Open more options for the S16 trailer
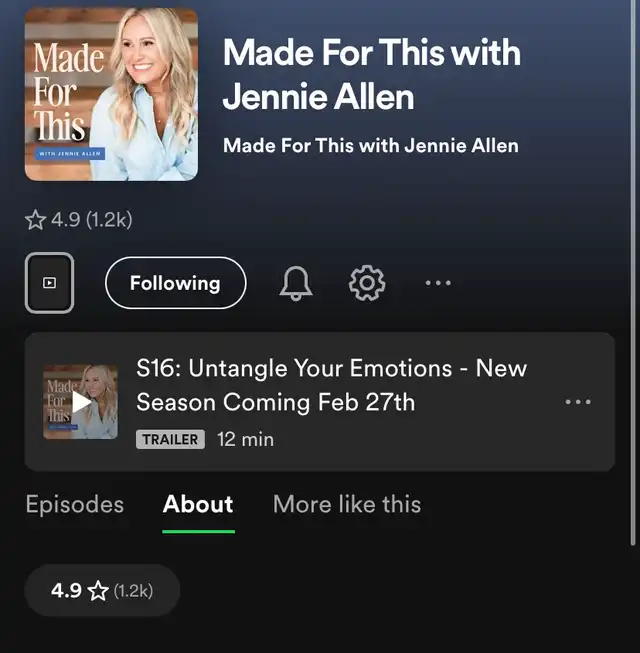 [578, 402]
